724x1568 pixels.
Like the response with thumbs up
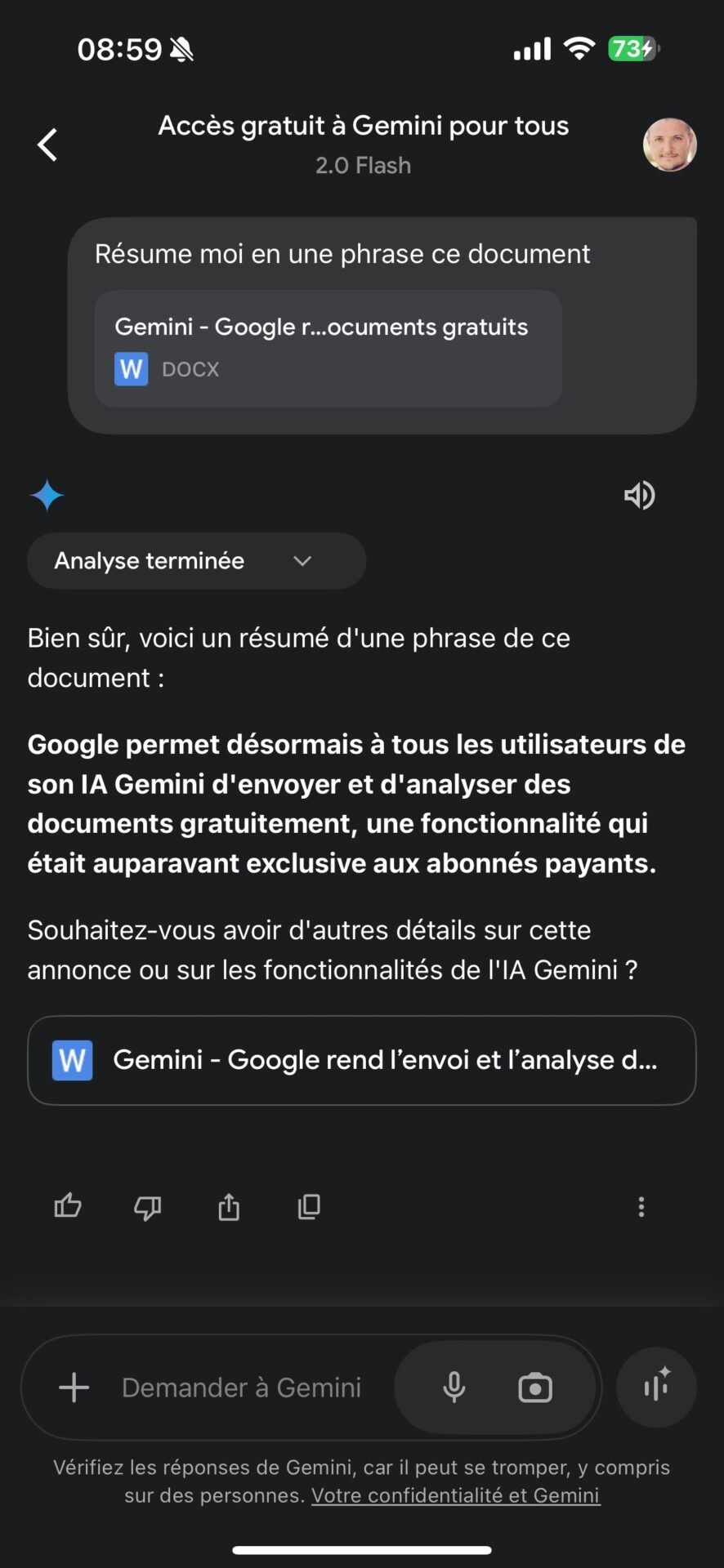(68, 1206)
